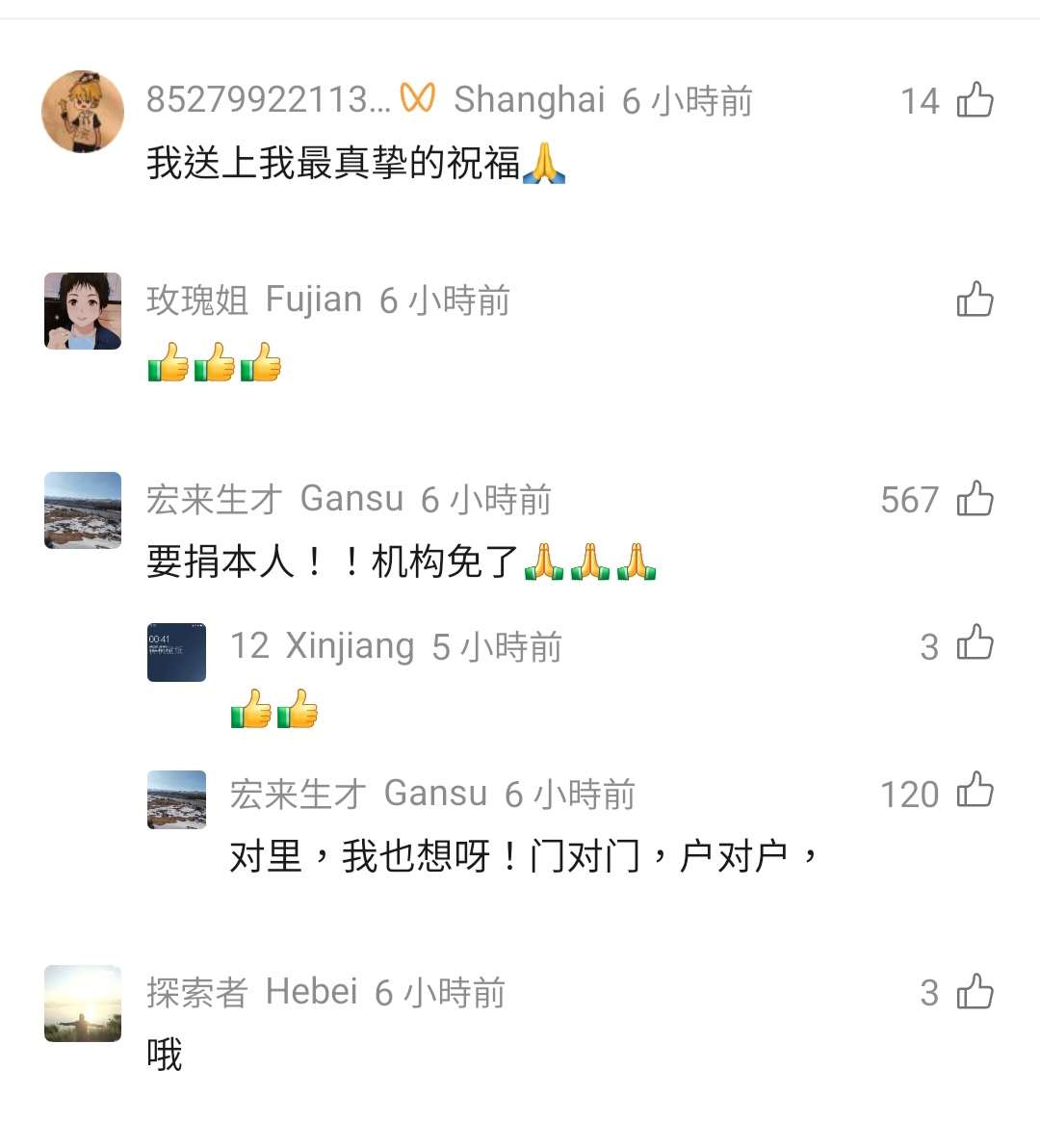Image resolution: width=1040 pixels, height=1148 pixels.
Task: Like 宏来生才's reply with 120 likes
Action: click(x=975, y=791)
